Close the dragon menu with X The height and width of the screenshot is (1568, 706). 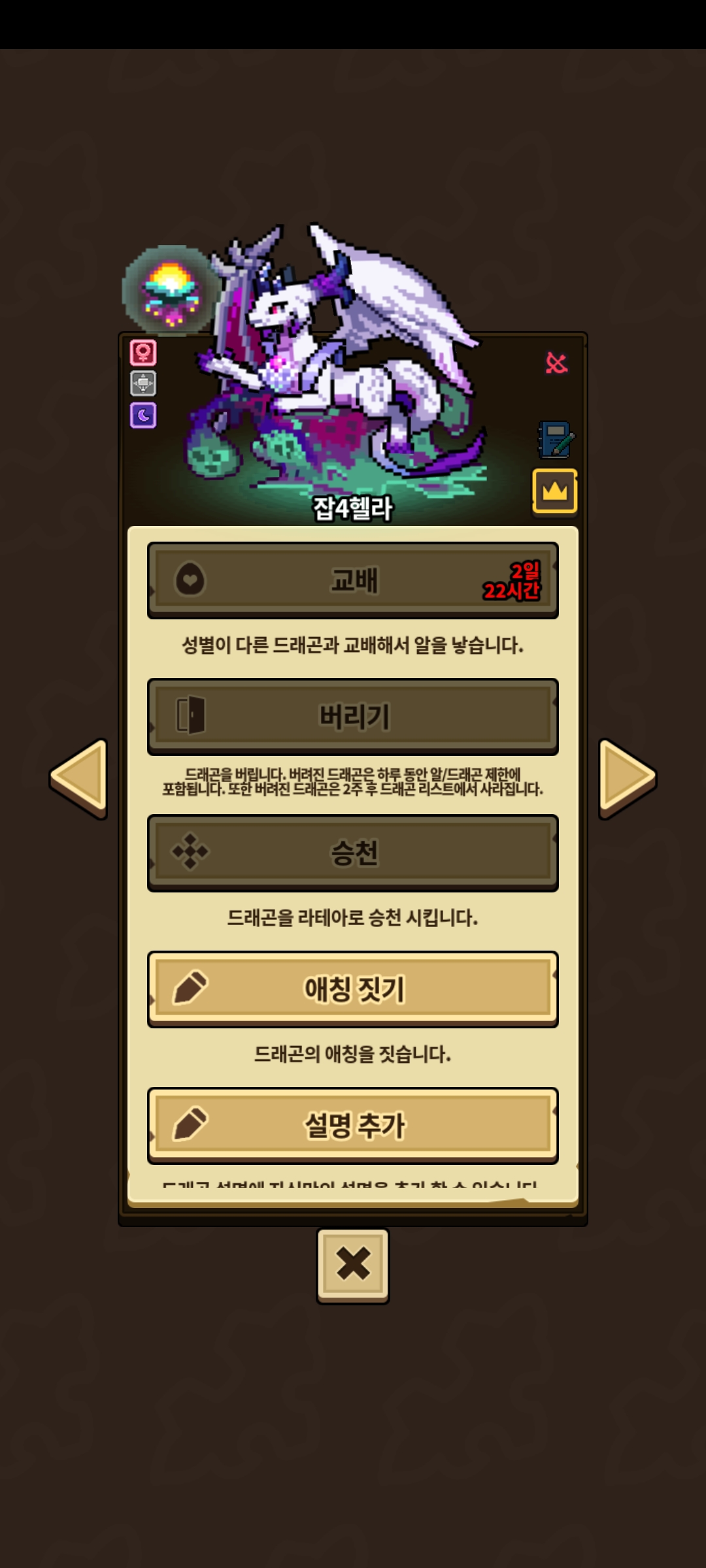tap(353, 1265)
